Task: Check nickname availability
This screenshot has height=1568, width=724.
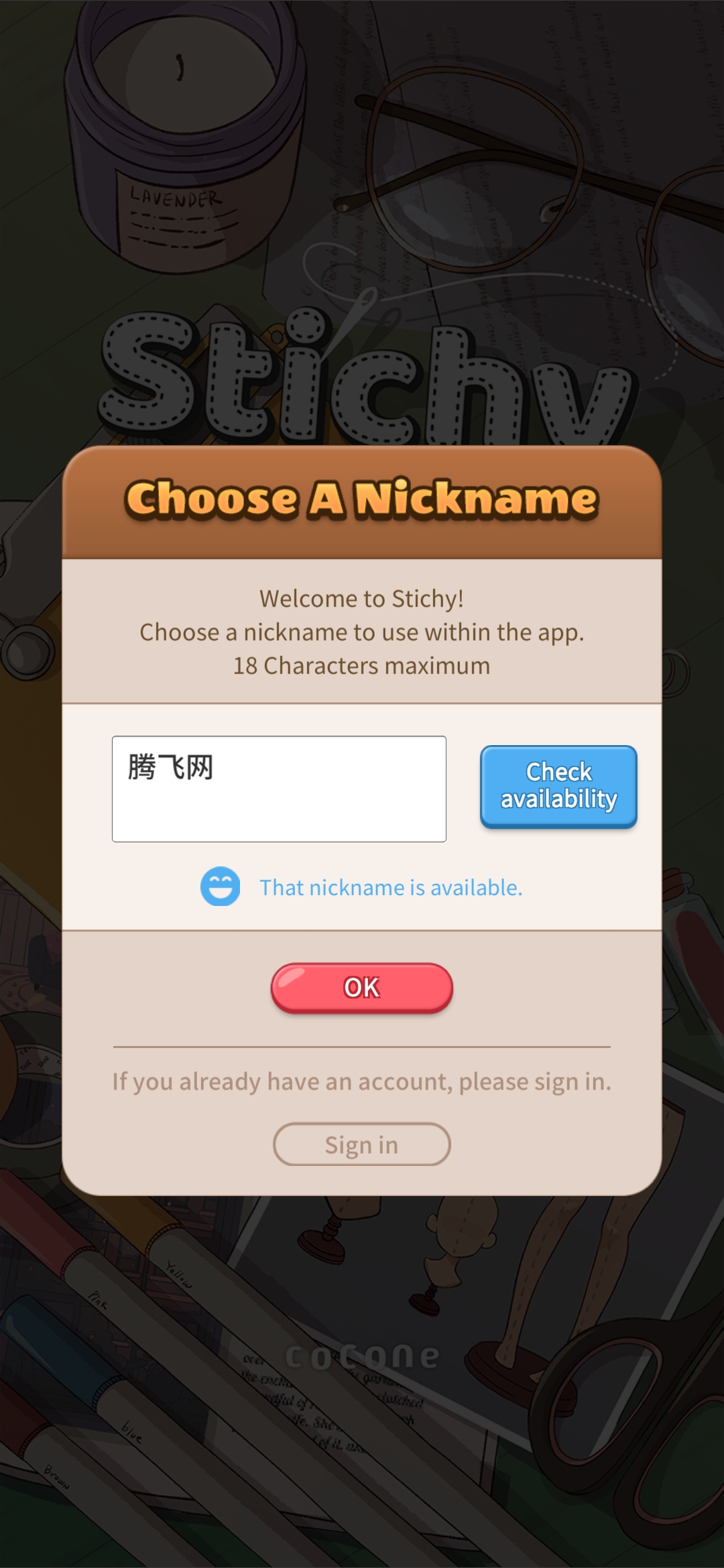Action: 558,786
